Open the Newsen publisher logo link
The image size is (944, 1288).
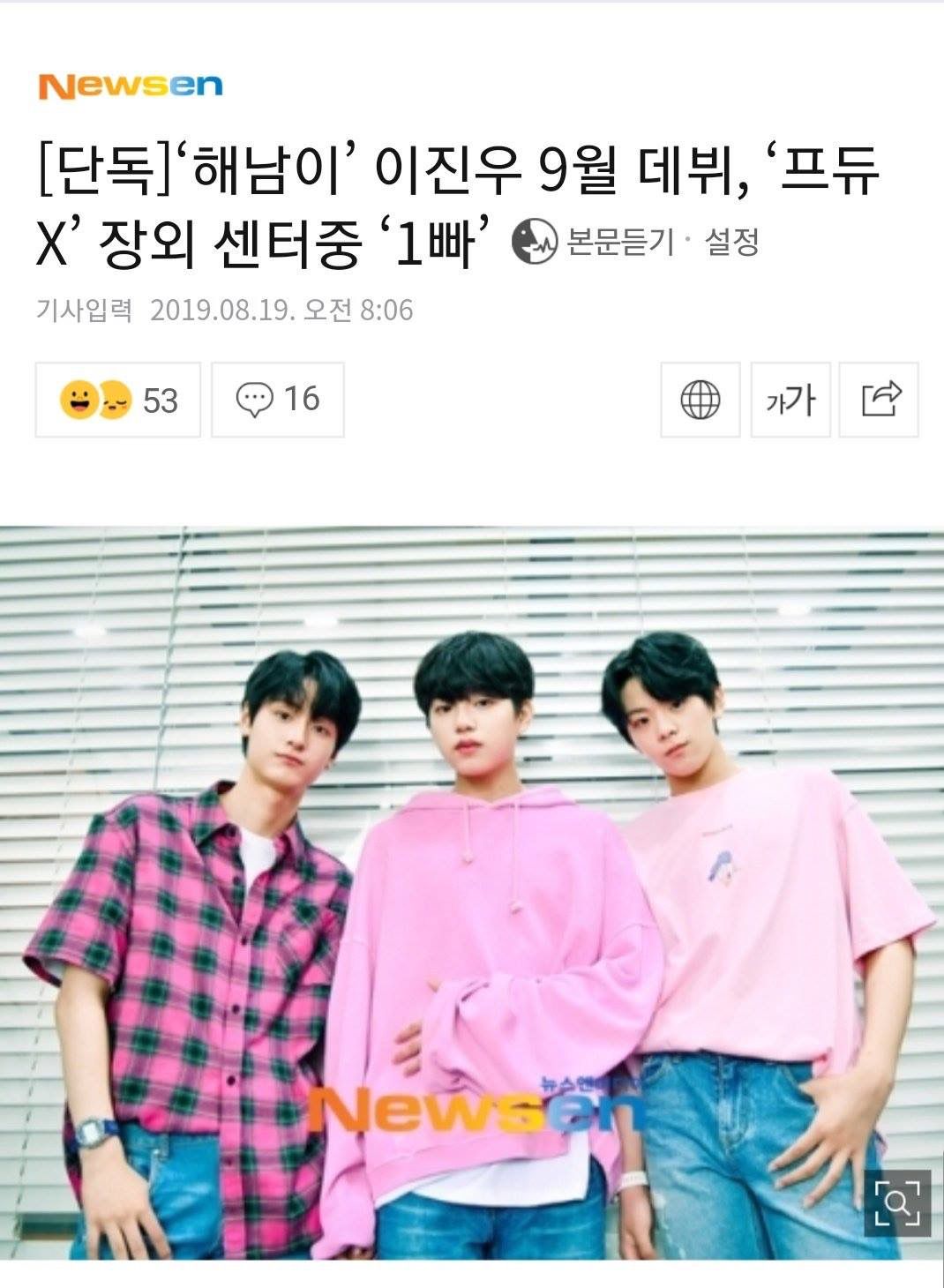(131, 86)
